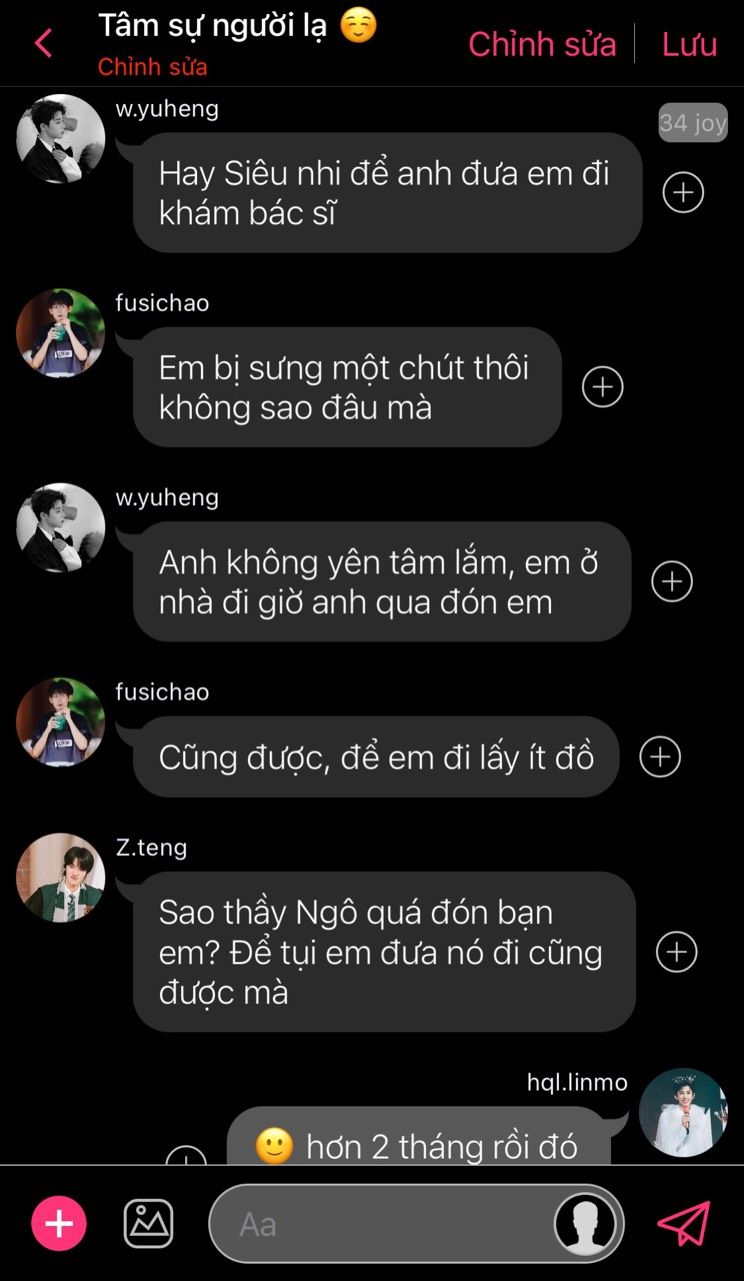Save the chat with Lưu

(689, 44)
